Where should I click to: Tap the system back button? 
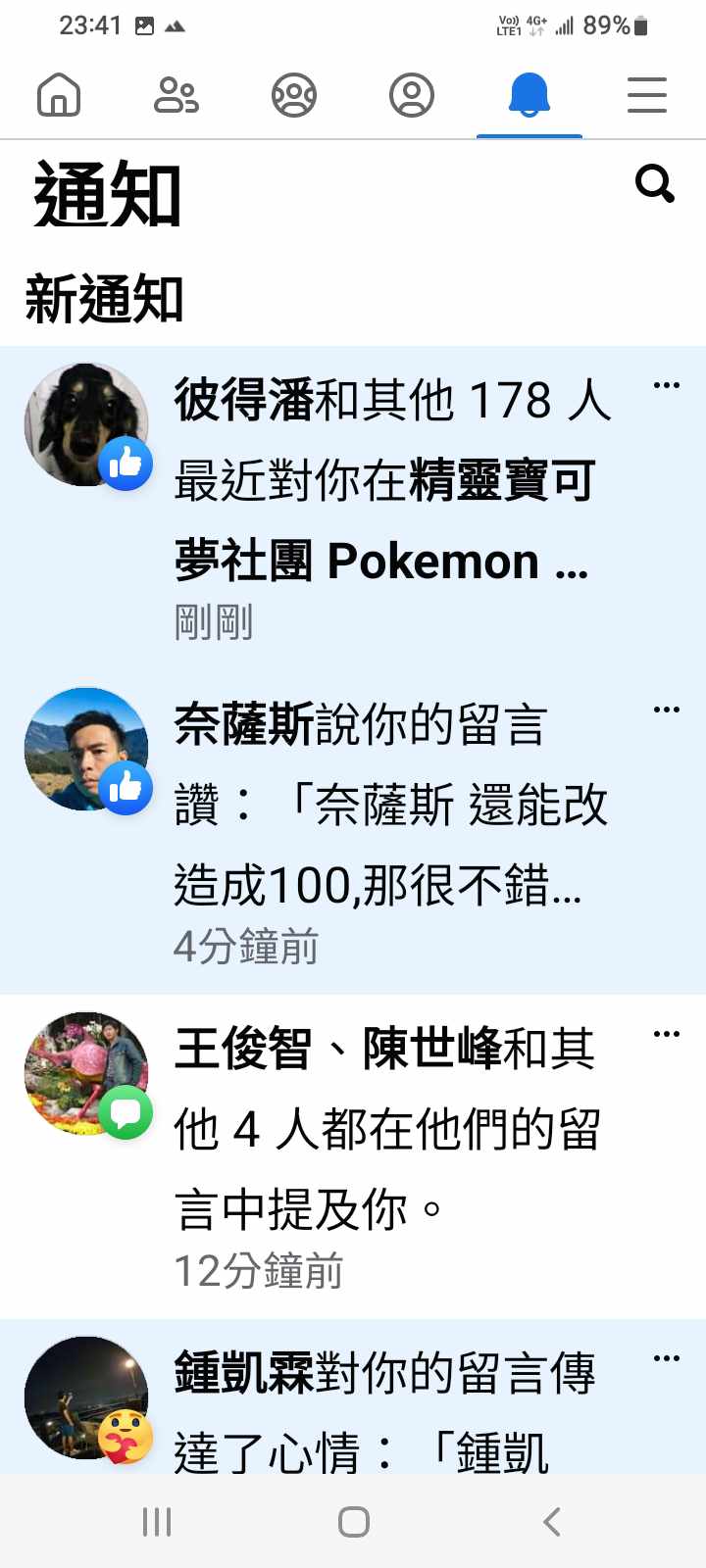(551, 1522)
